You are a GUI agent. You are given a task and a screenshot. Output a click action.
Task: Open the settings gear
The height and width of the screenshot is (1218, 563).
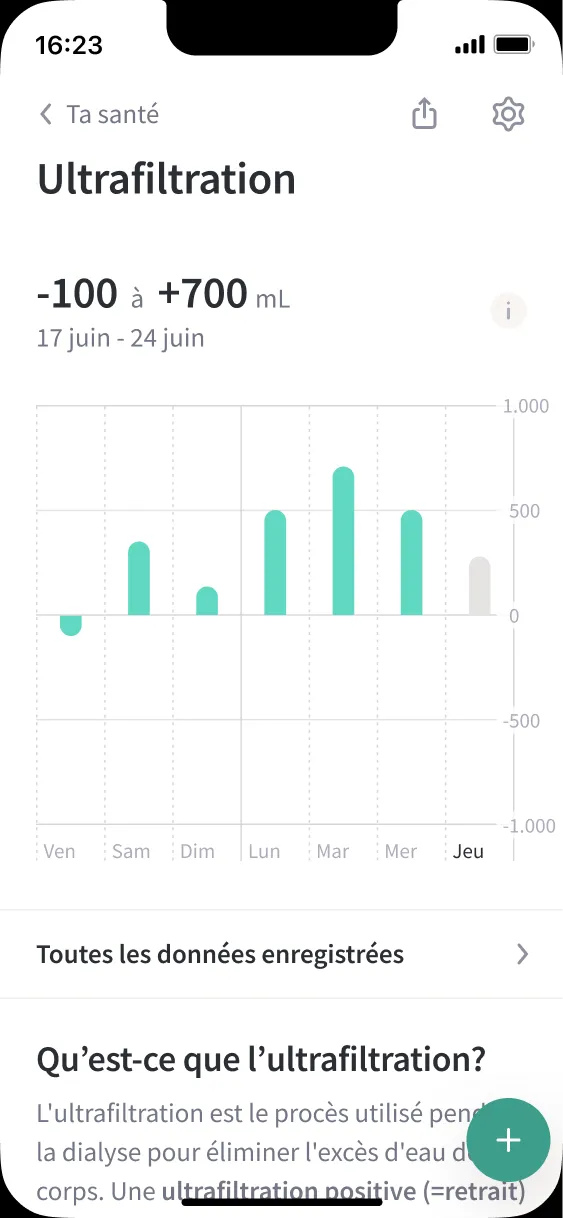pos(509,114)
